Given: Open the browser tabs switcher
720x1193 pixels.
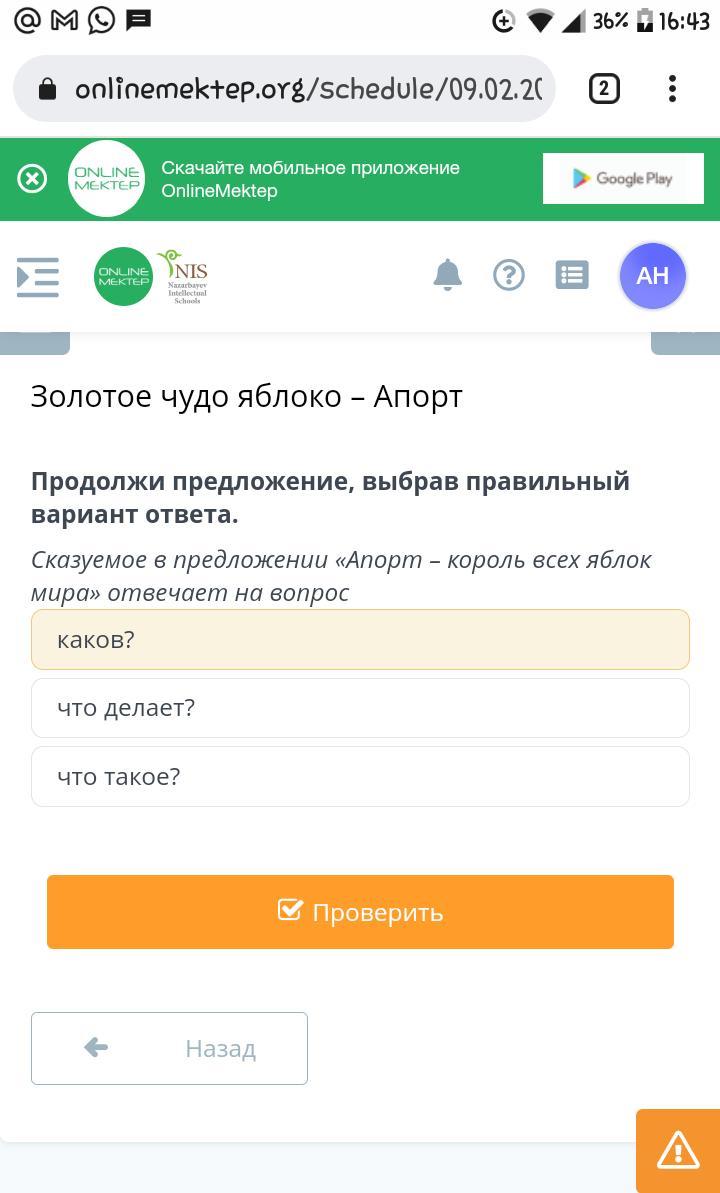Looking at the screenshot, I should pos(604,89).
